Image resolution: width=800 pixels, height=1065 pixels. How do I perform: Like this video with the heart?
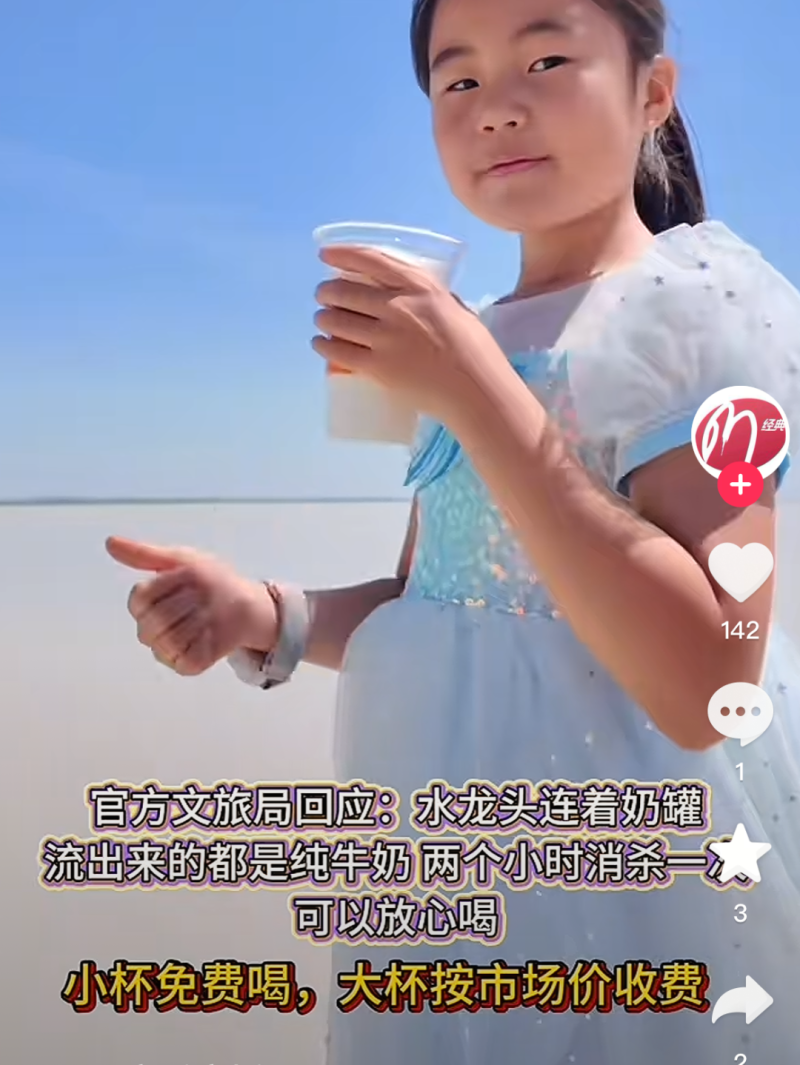click(740, 572)
